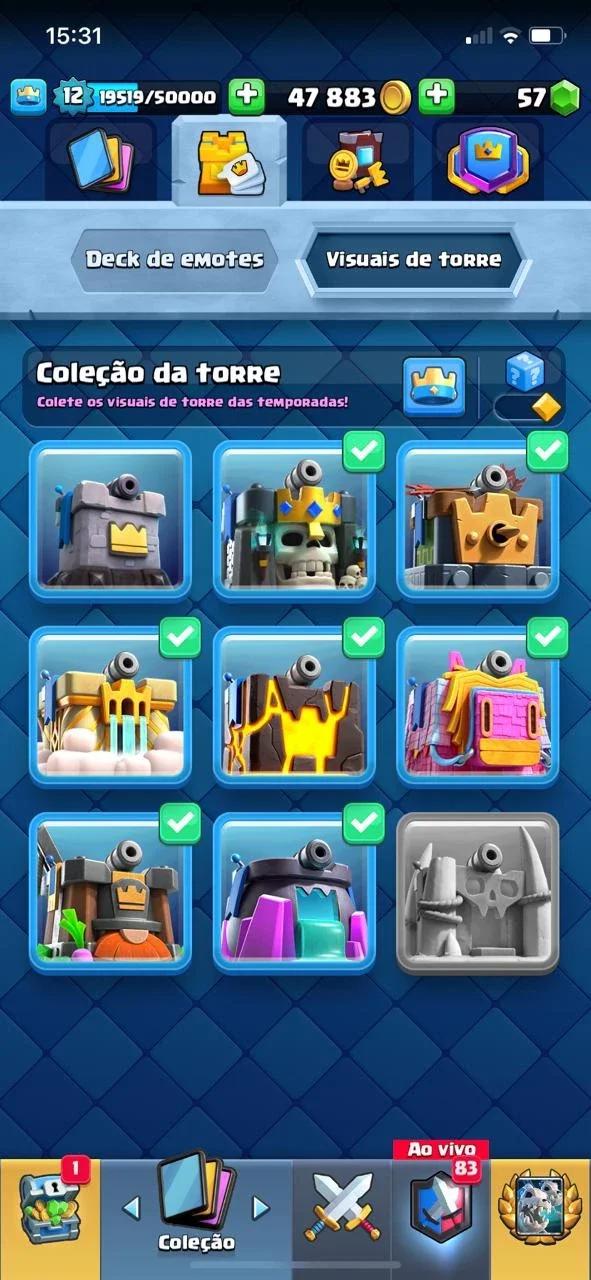Open the locked gray skull tower skin
Image resolution: width=591 pixels, height=1280 pixels.
pos(478,891)
